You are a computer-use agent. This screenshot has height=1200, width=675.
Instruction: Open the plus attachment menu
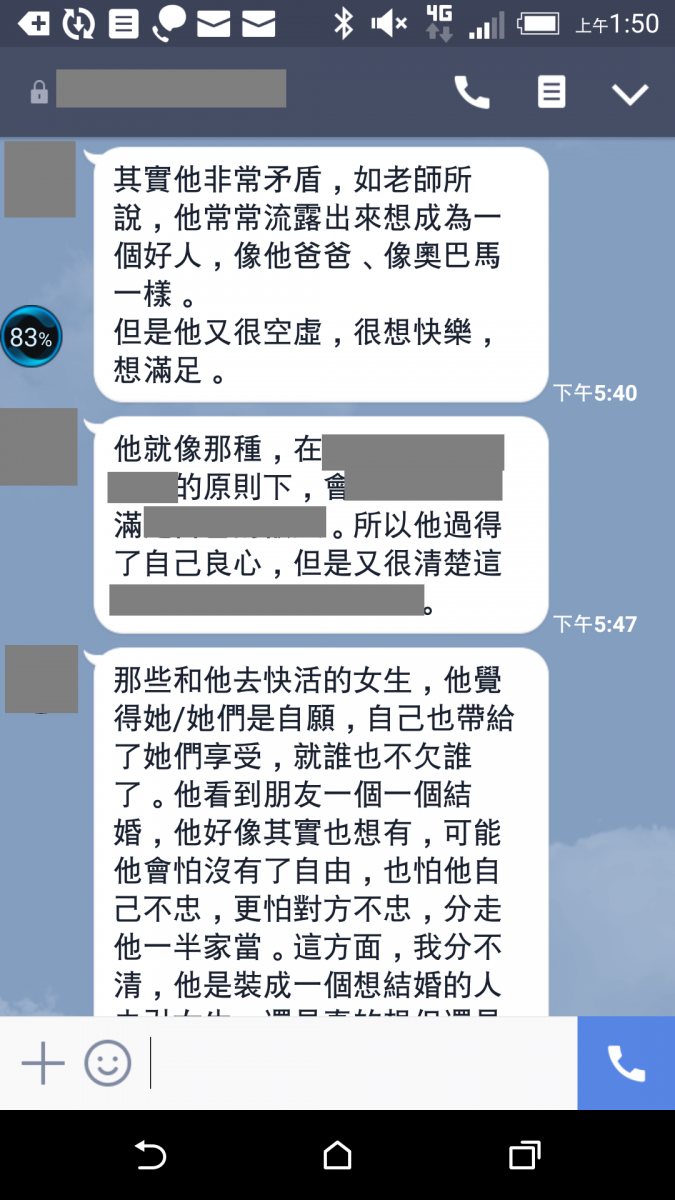click(x=43, y=1062)
